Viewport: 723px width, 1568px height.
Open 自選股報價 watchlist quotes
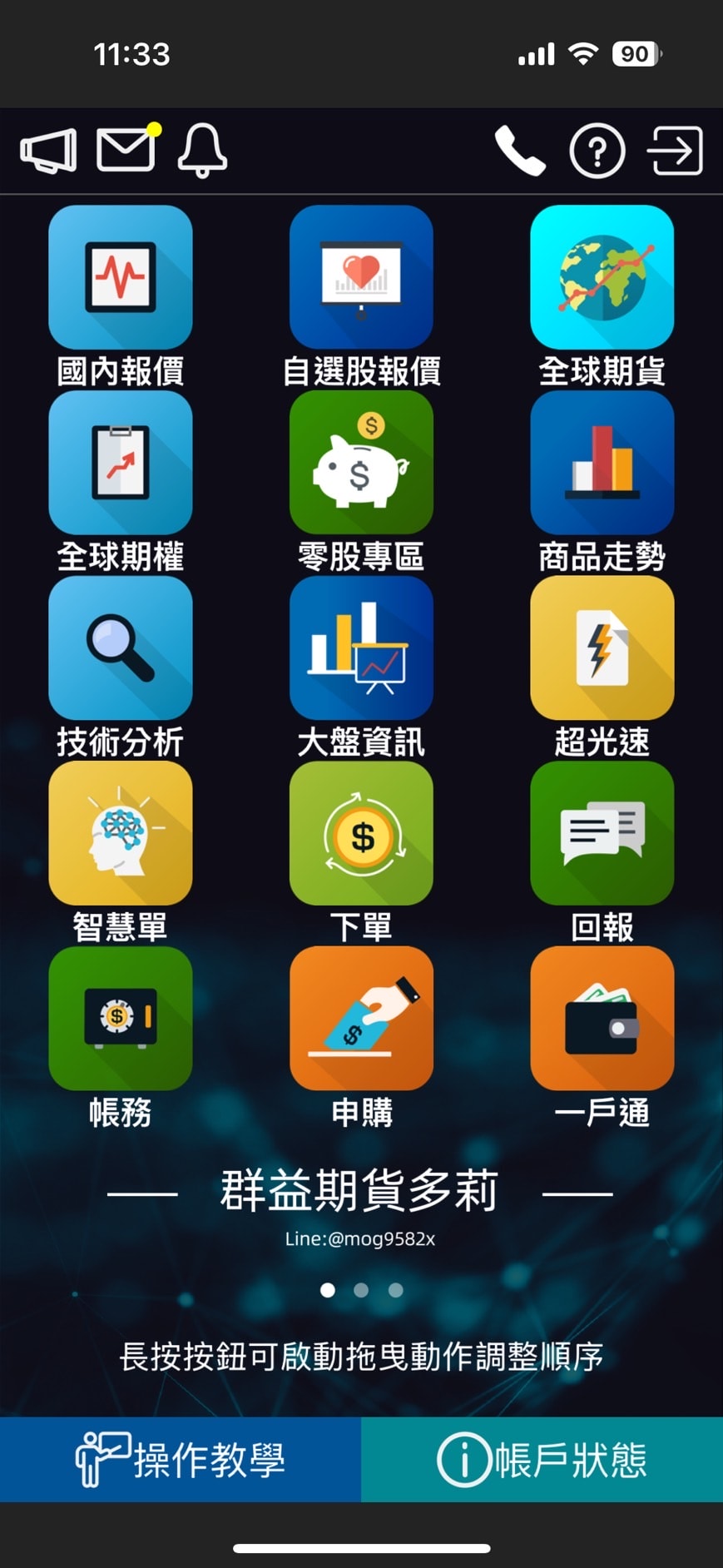pyautogui.click(x=361, y=277)
